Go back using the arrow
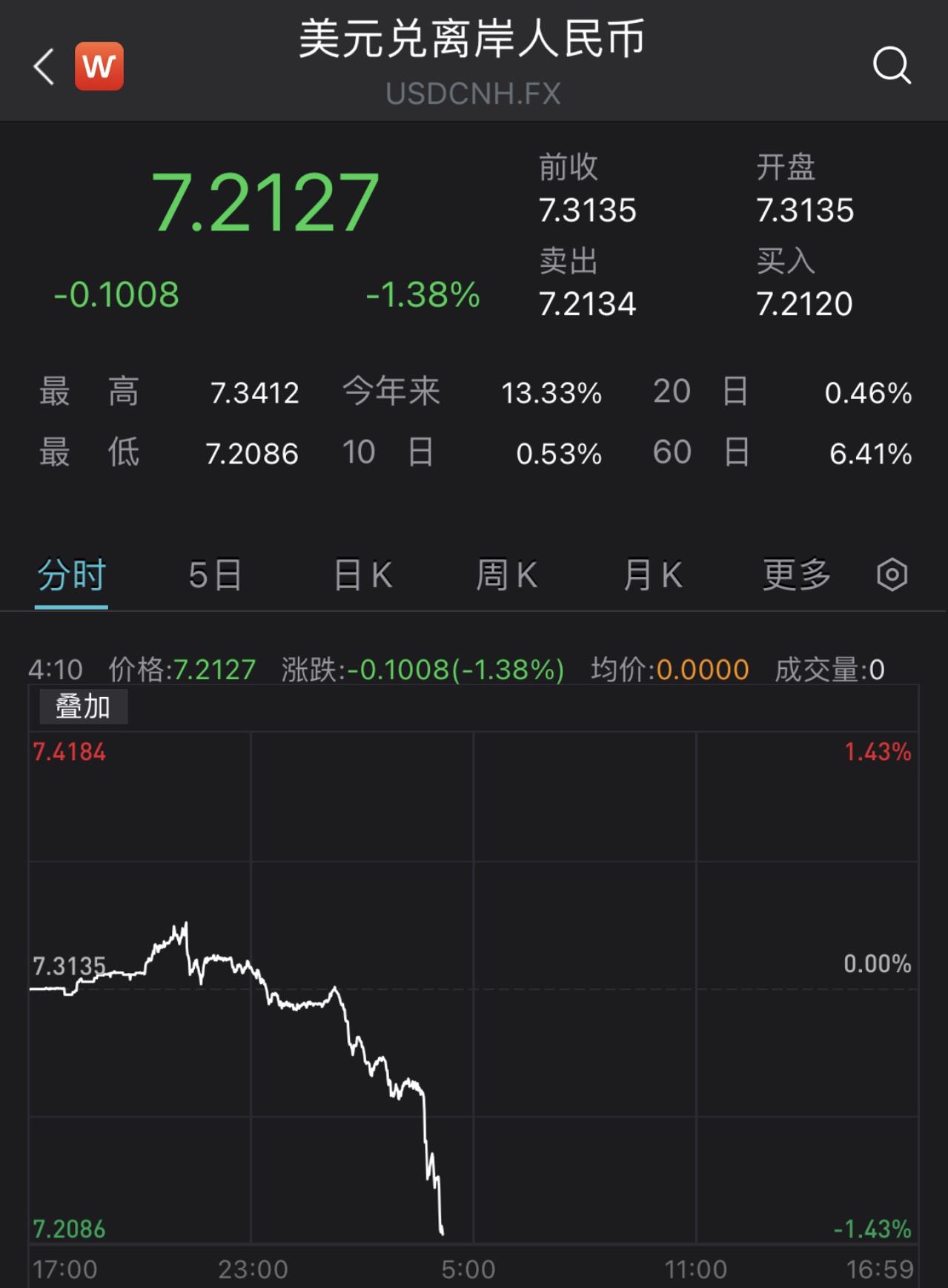Image resolution: width=948 pixels, height=1288 pixels. click(x=44, y=67)
